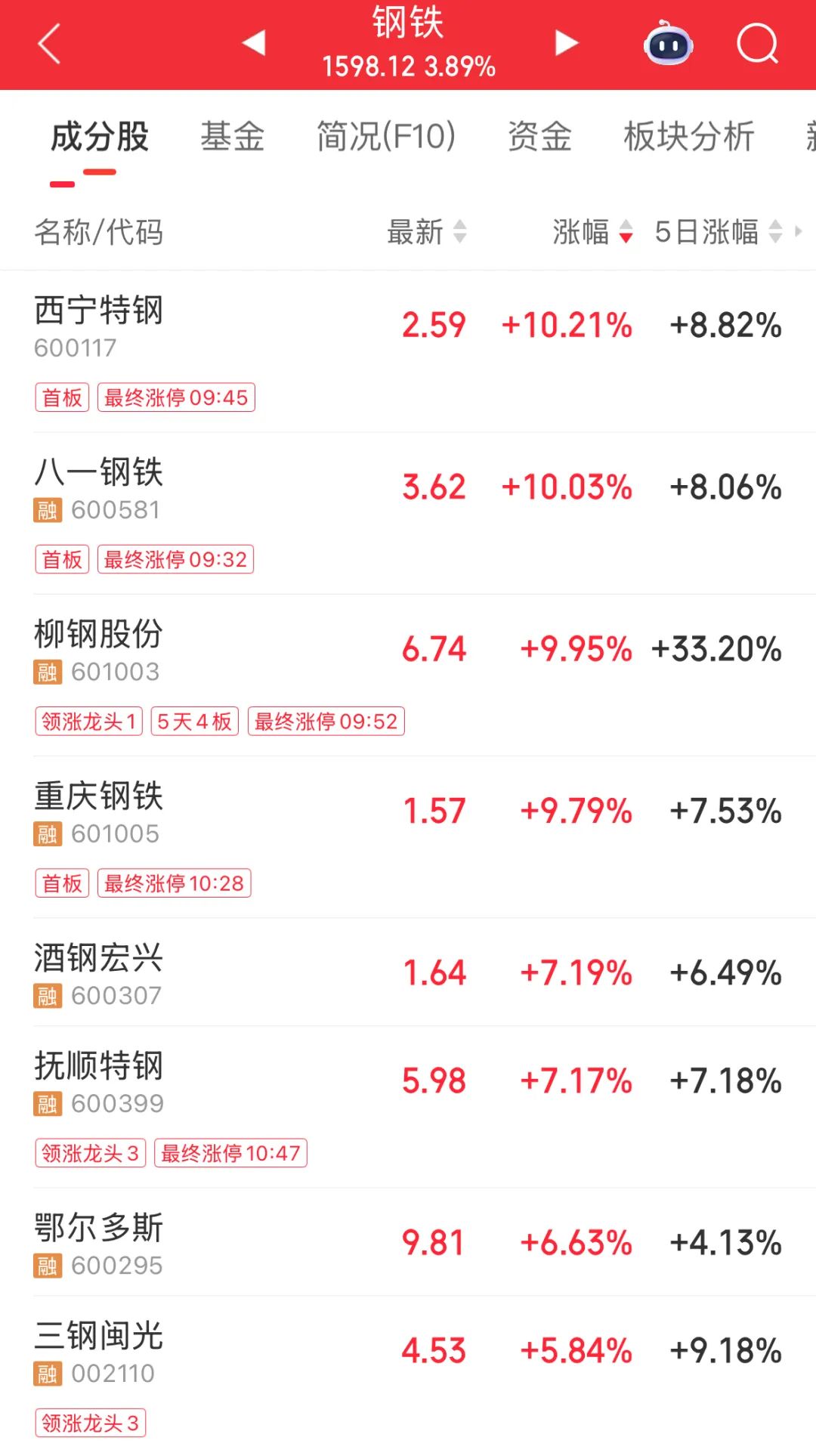Screen dimensions: 816x1456
Task: Open the search magnifier
Action: pyautogui.click(x=757, y=44)
